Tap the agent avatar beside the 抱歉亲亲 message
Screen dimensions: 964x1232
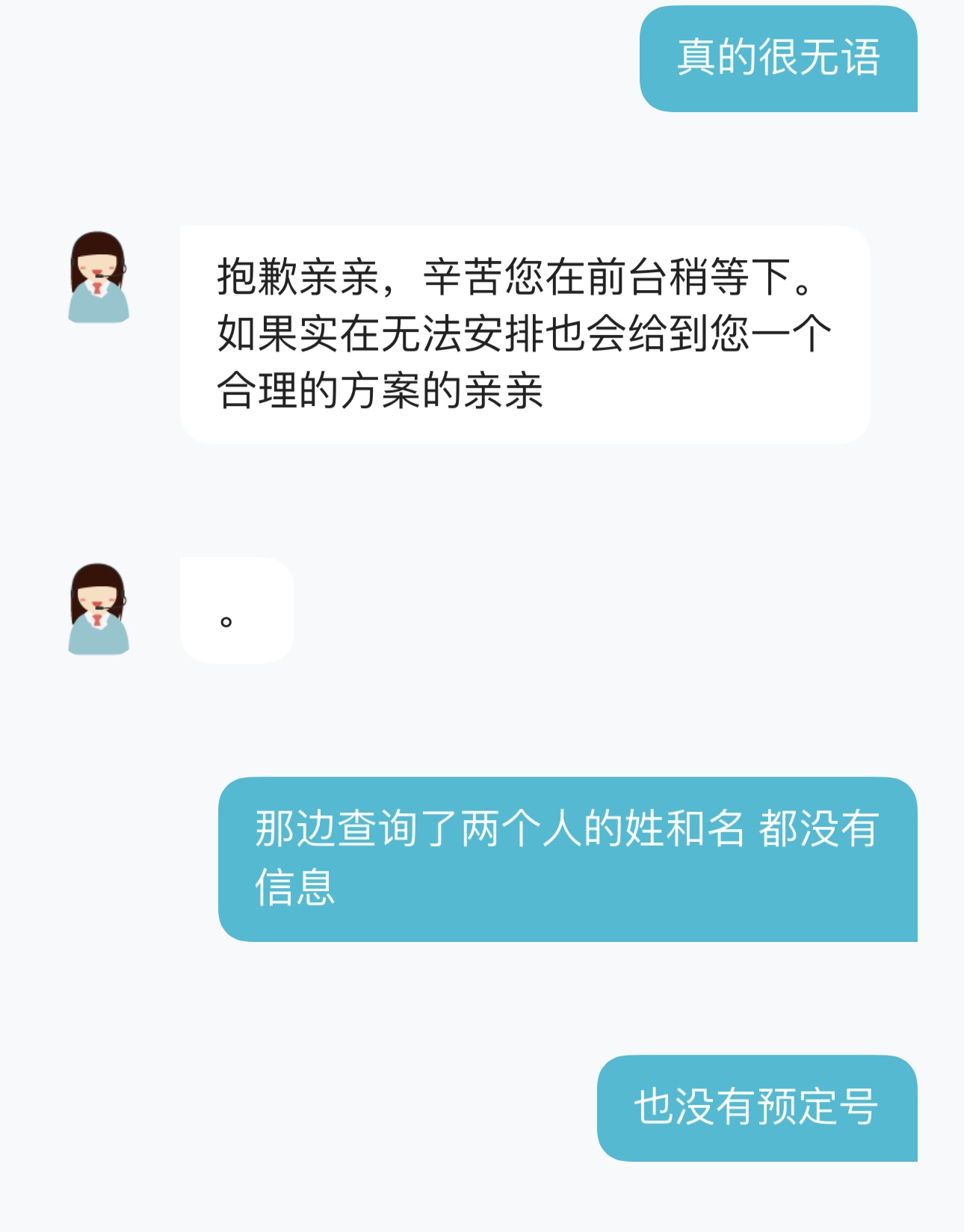[x=99, y=277]
